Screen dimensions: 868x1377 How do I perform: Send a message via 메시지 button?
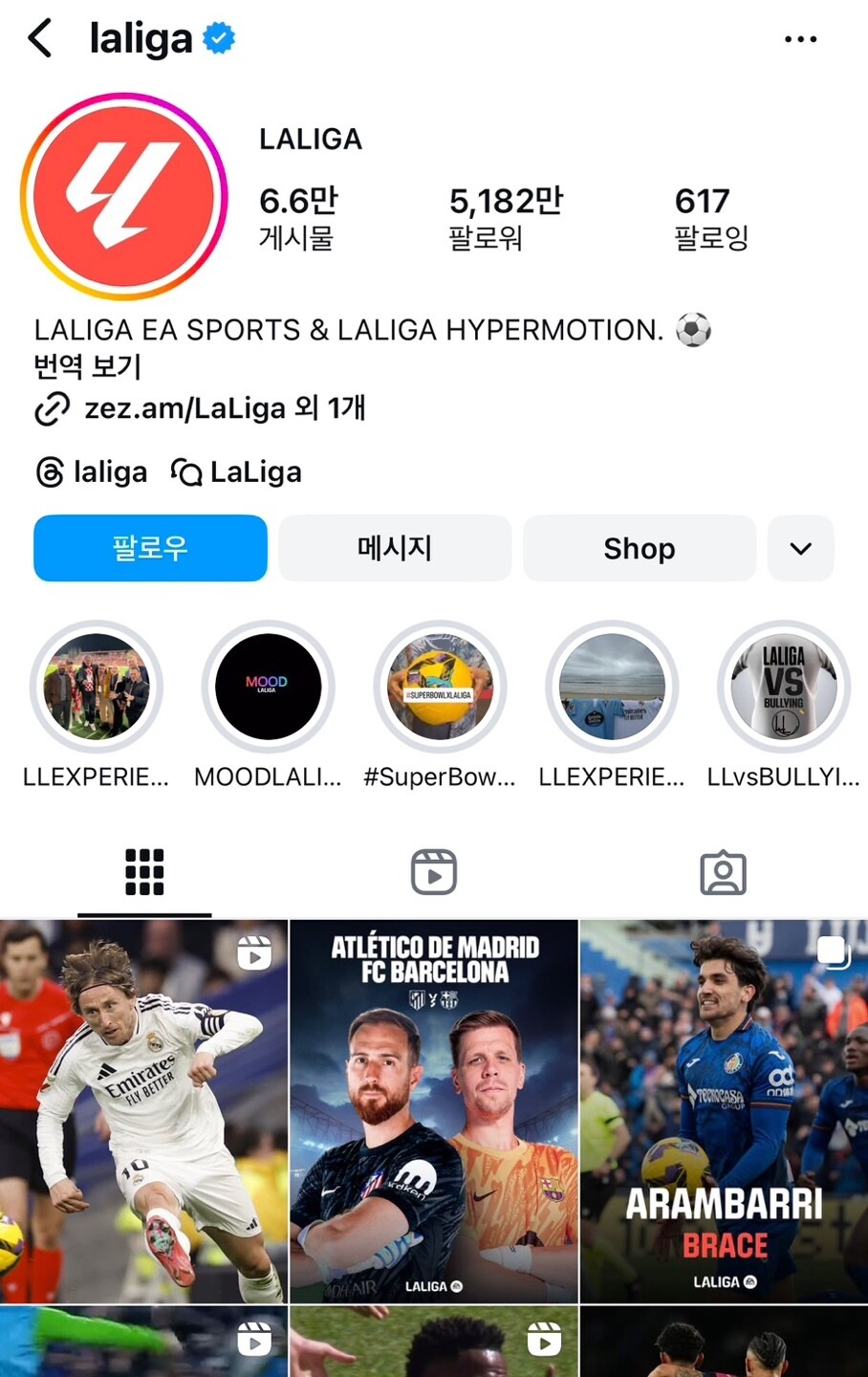pos(395,548)
